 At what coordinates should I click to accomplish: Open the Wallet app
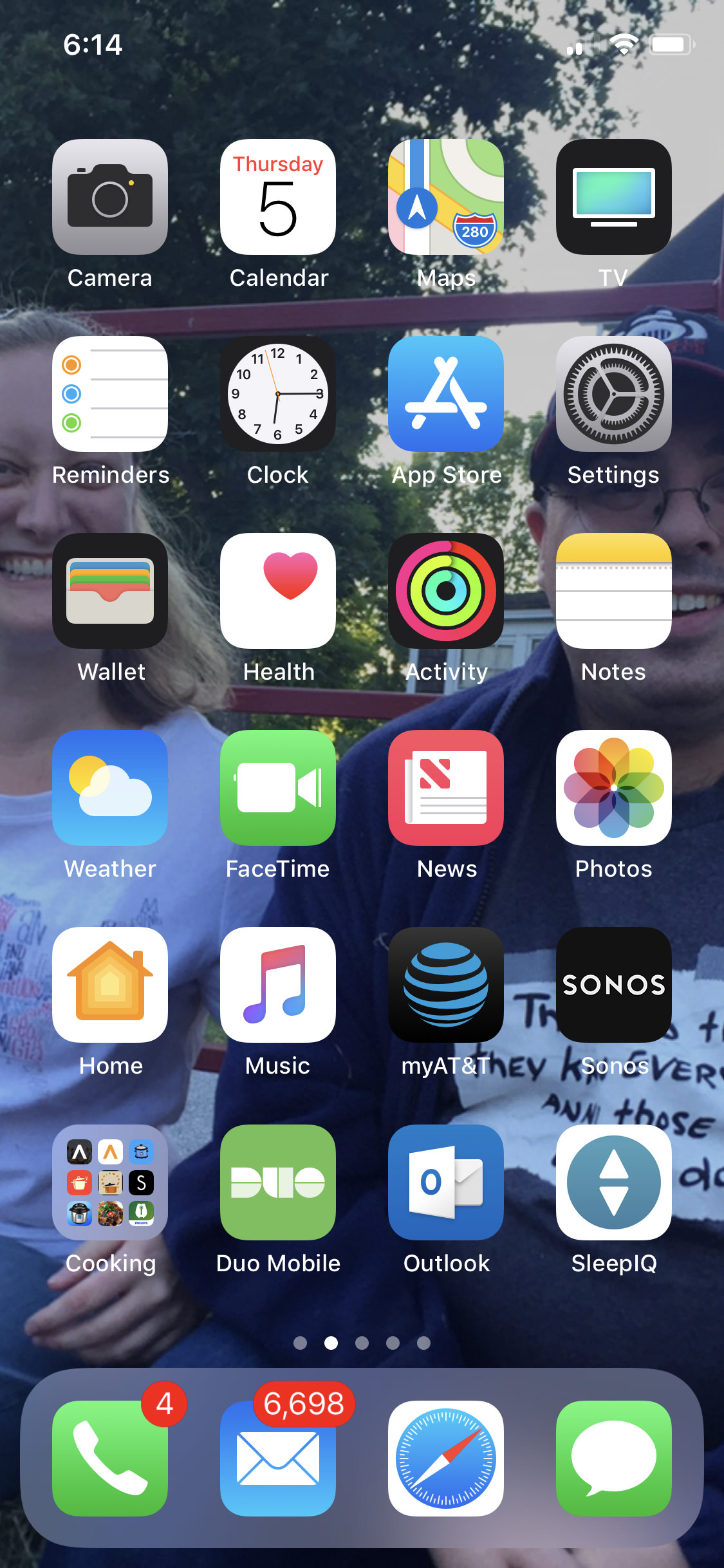110,591
